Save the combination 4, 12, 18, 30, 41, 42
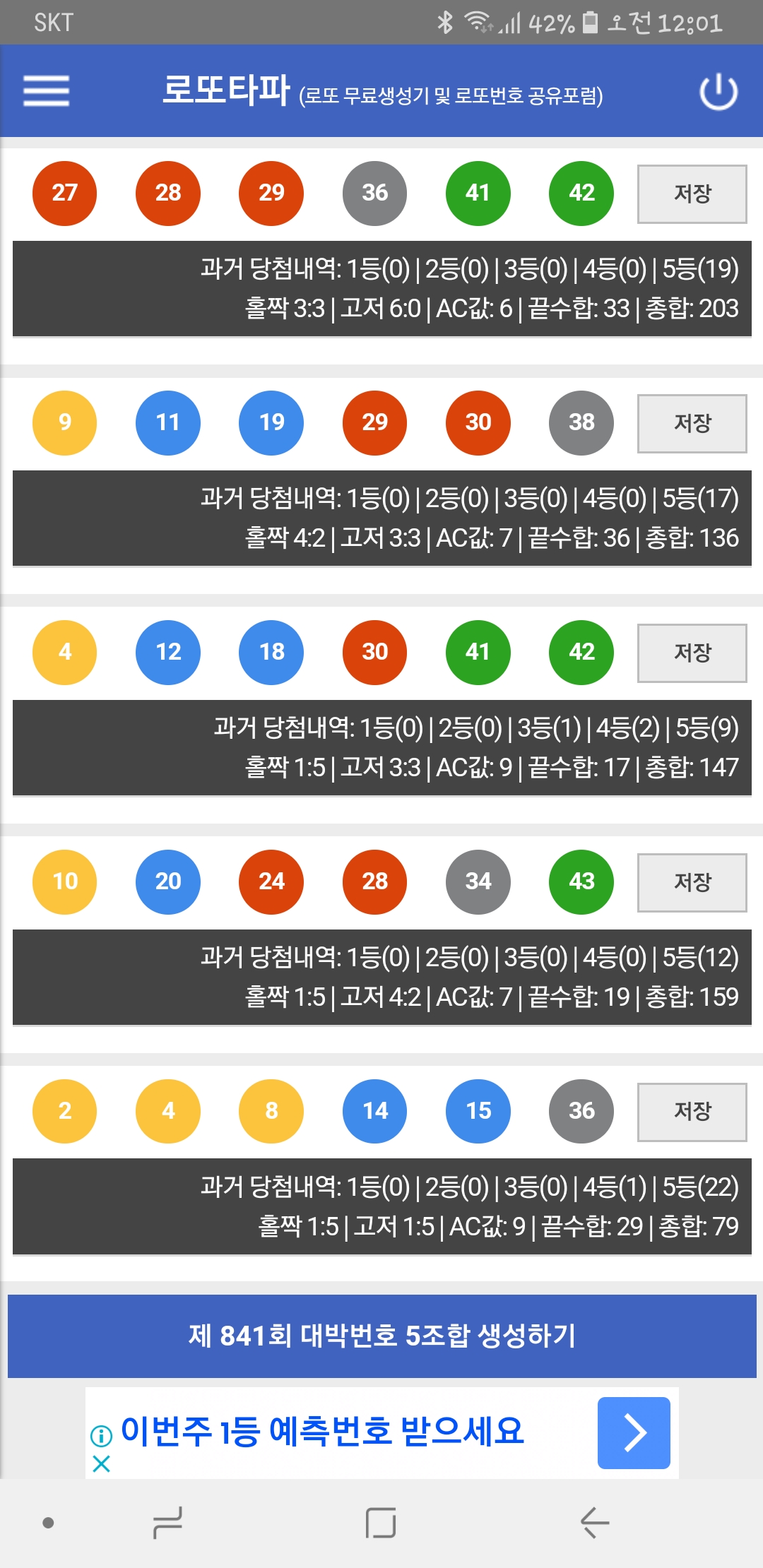 (x=692, y=653)
